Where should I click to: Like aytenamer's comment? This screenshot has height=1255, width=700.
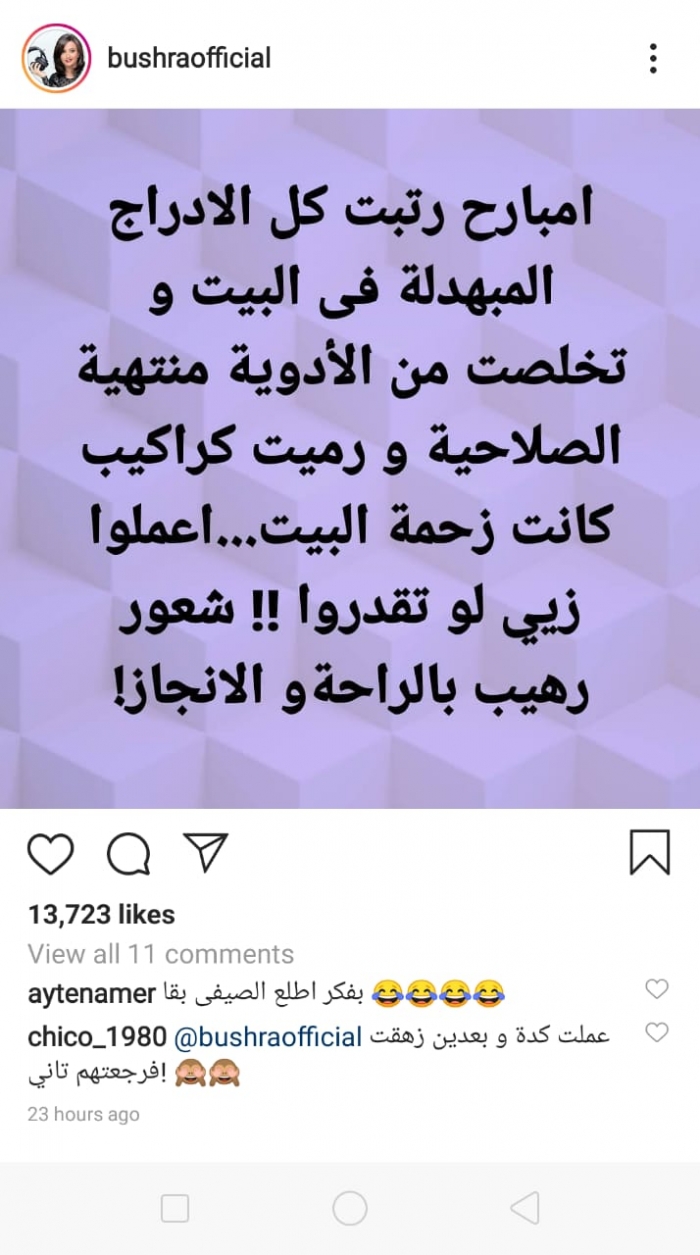tap(656, 990)
